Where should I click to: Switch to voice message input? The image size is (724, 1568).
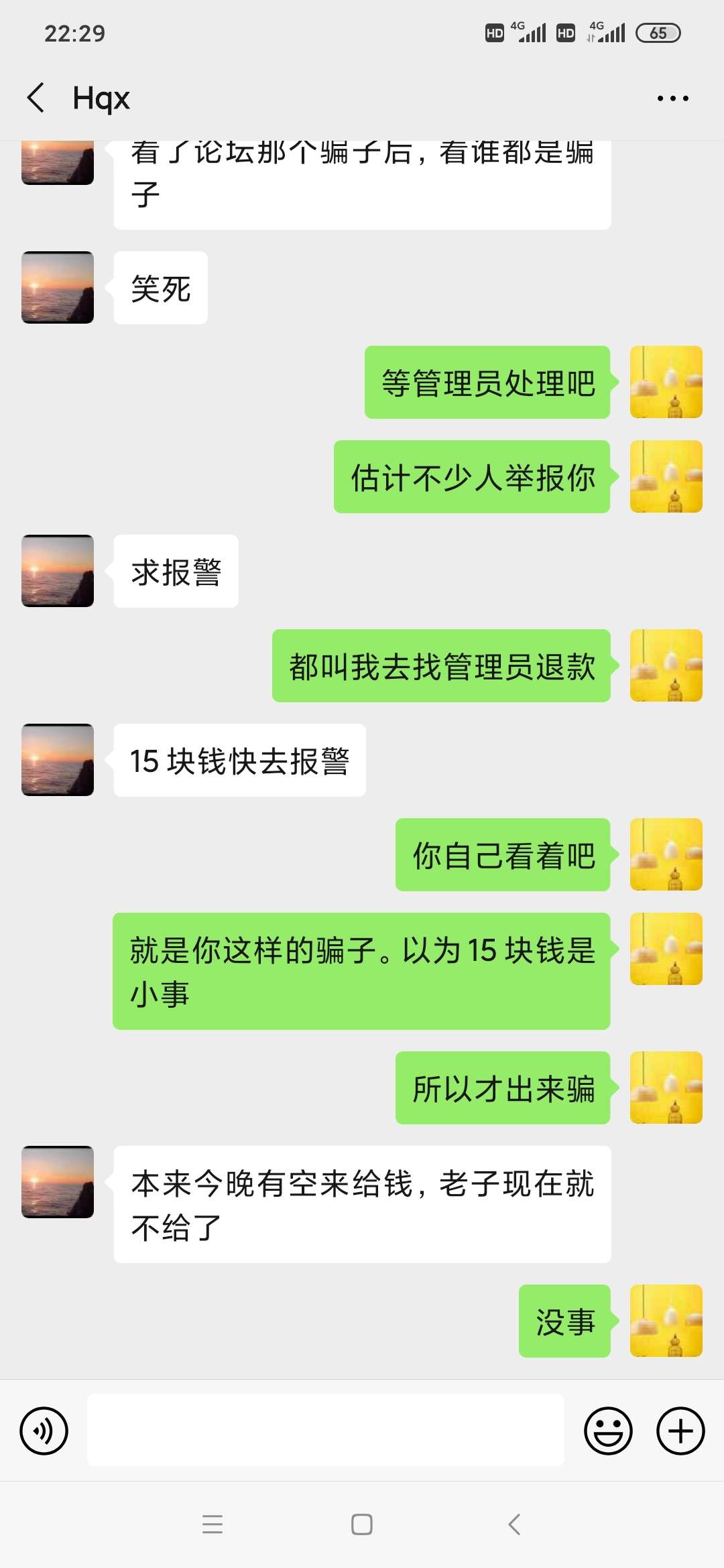click(44, 1431)
